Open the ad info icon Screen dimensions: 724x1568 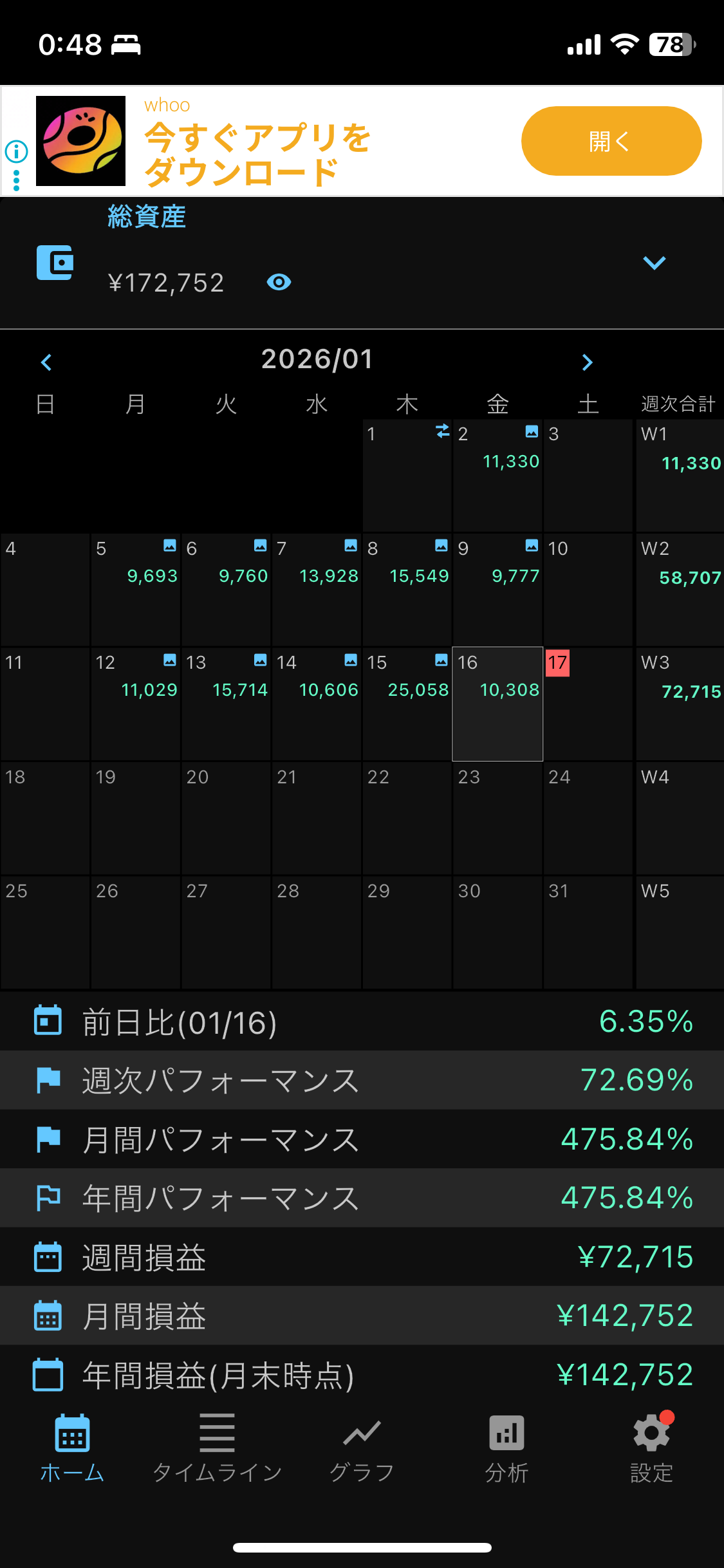(x=16, y=152)
